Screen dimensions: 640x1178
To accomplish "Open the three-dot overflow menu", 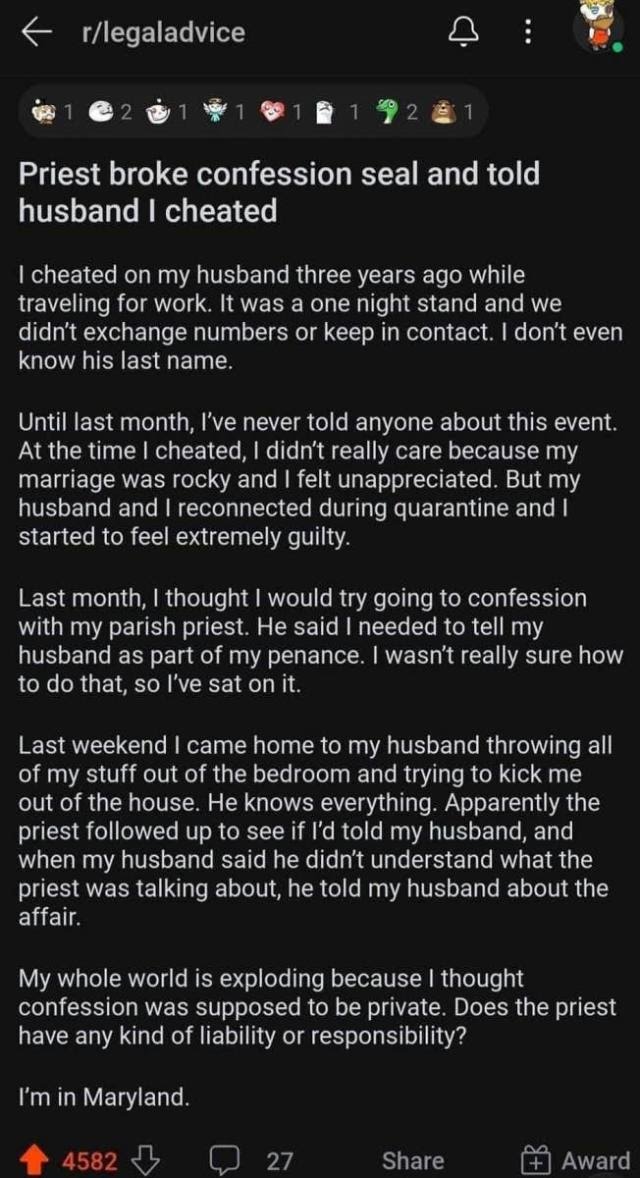I will coord(528,33).
